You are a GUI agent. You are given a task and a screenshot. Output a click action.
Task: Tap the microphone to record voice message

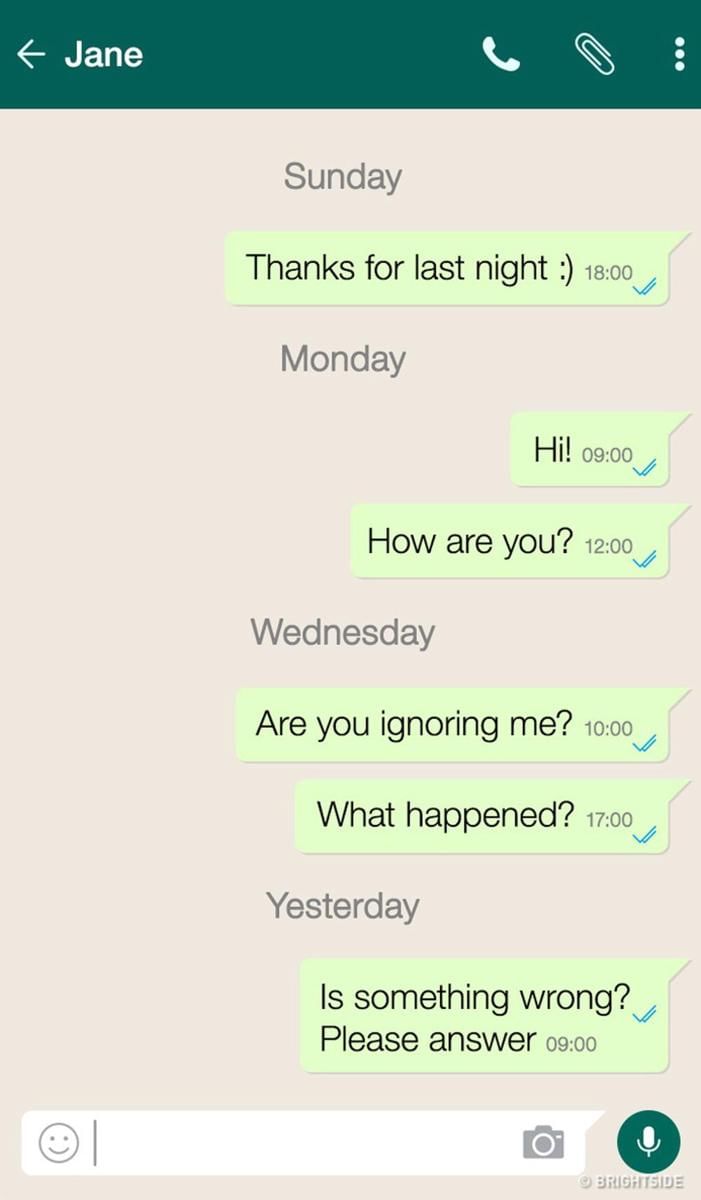[x=648, y=1141]
